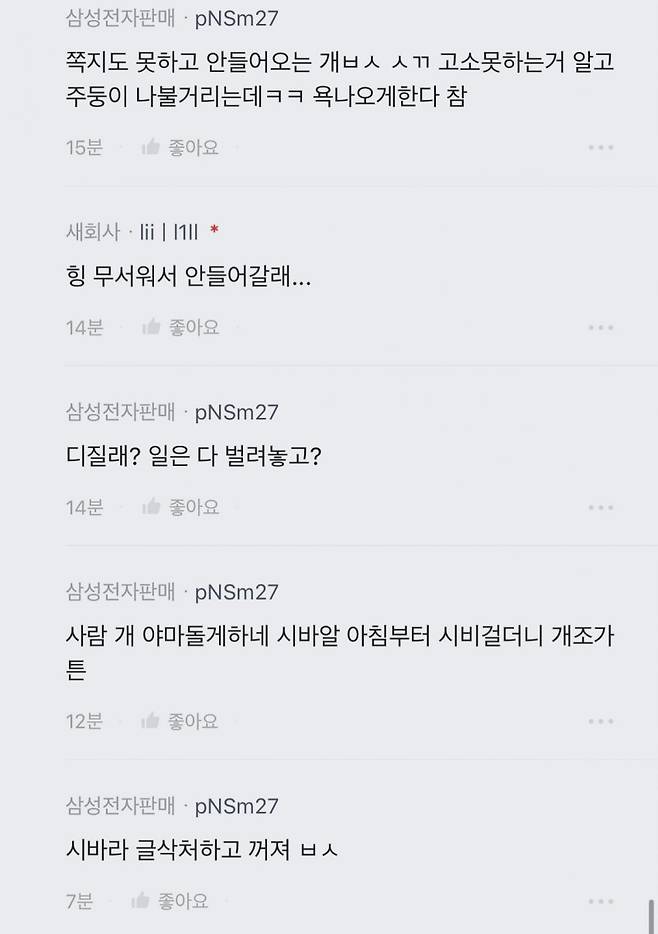Open more options on the 7분 comment

600,901
